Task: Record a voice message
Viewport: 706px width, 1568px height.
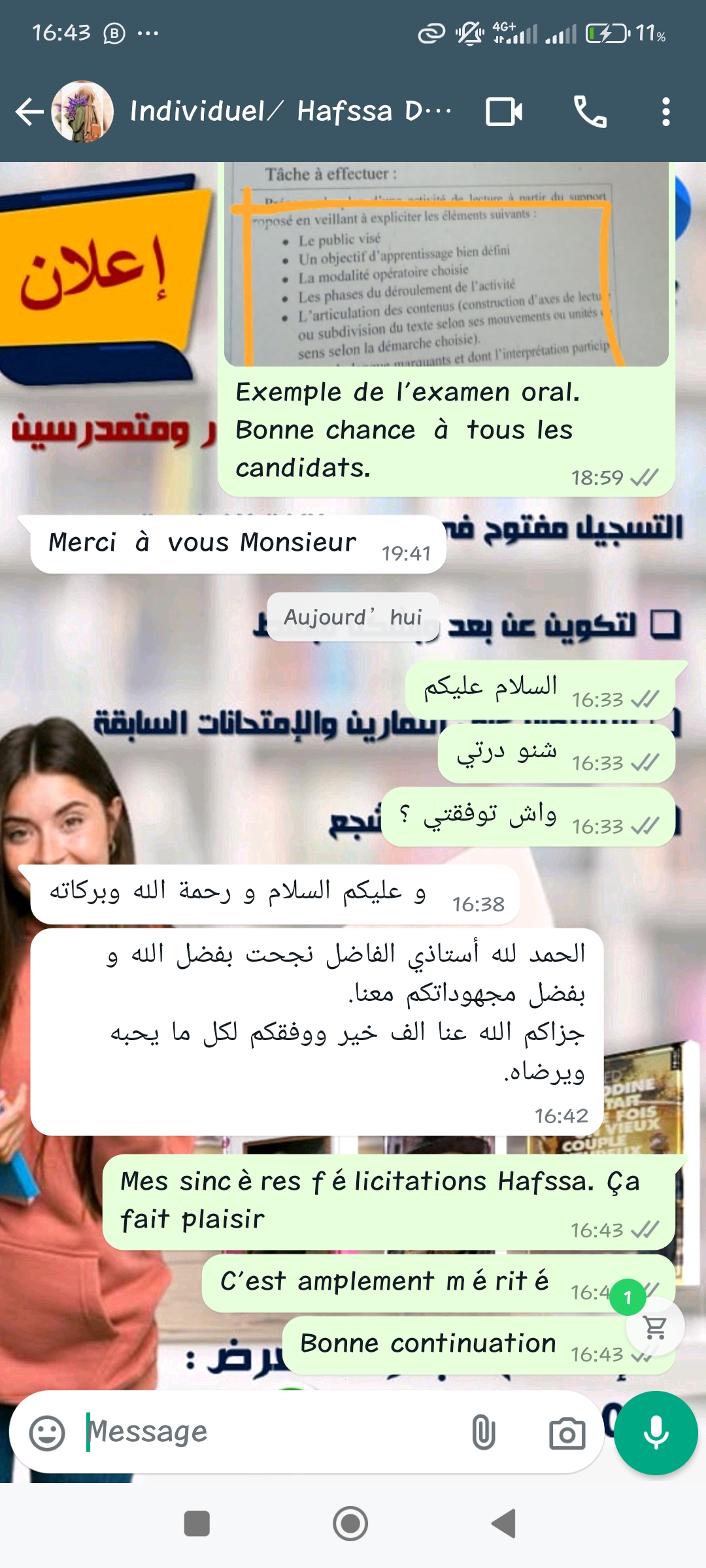Action: [x=656, y=1432]
